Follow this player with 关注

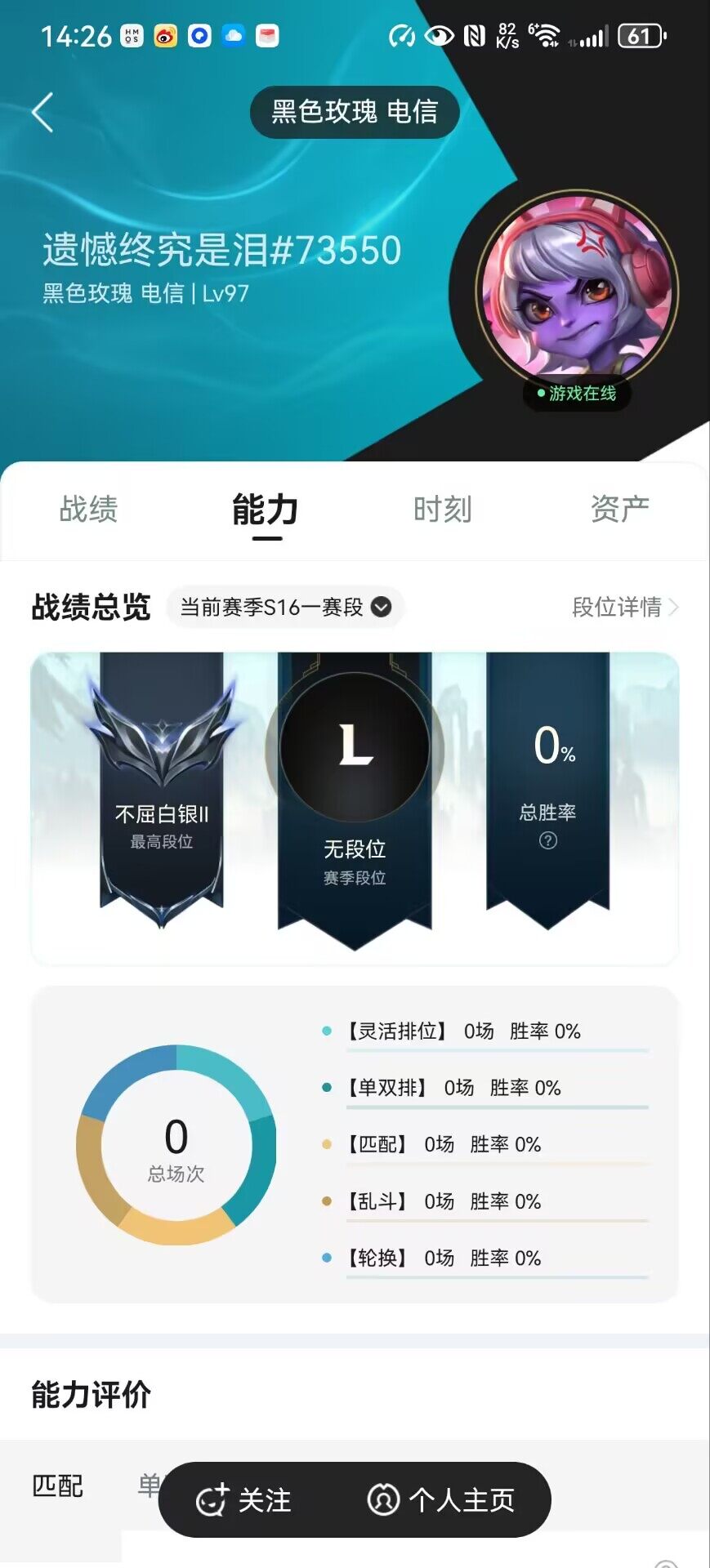tap(244, 1499)
